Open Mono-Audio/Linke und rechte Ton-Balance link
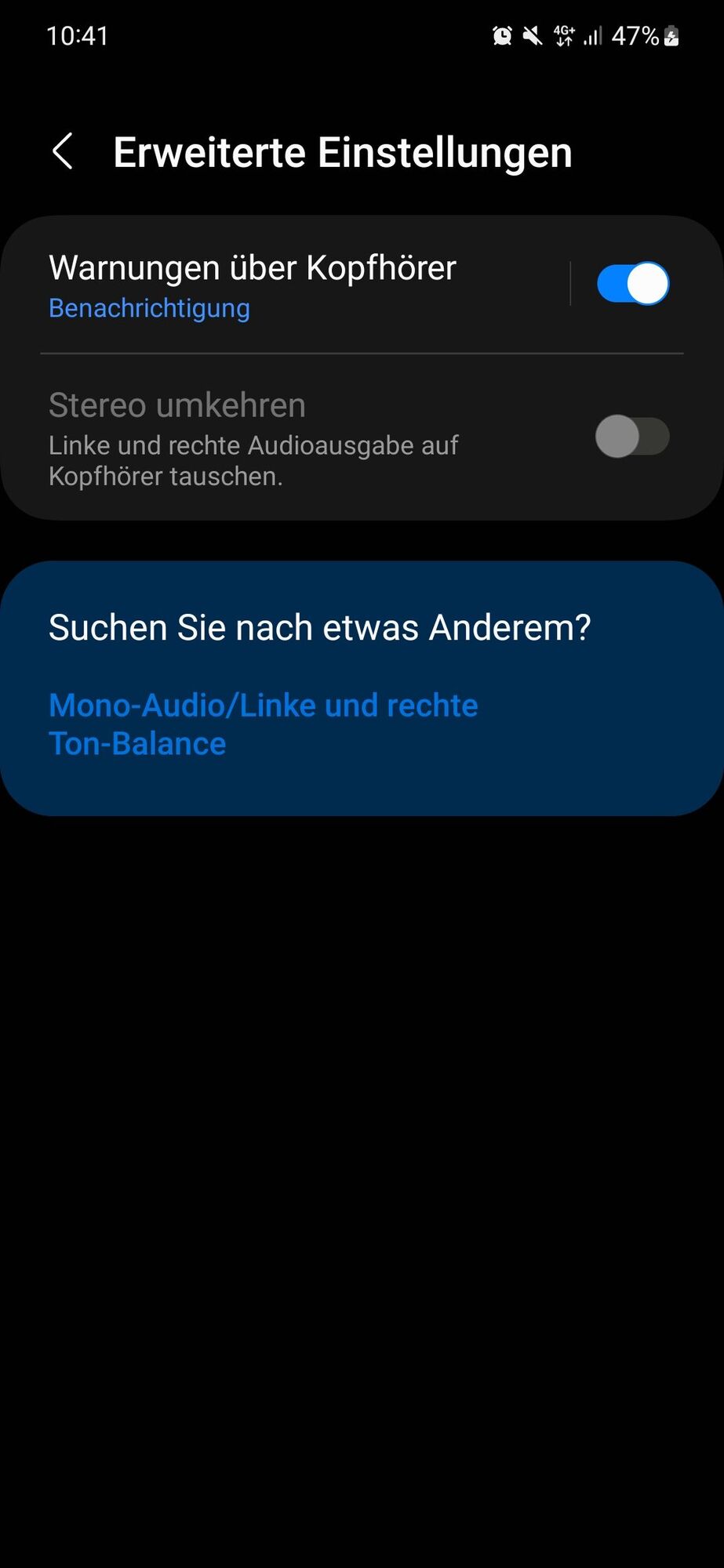 [x=264, y=724]
